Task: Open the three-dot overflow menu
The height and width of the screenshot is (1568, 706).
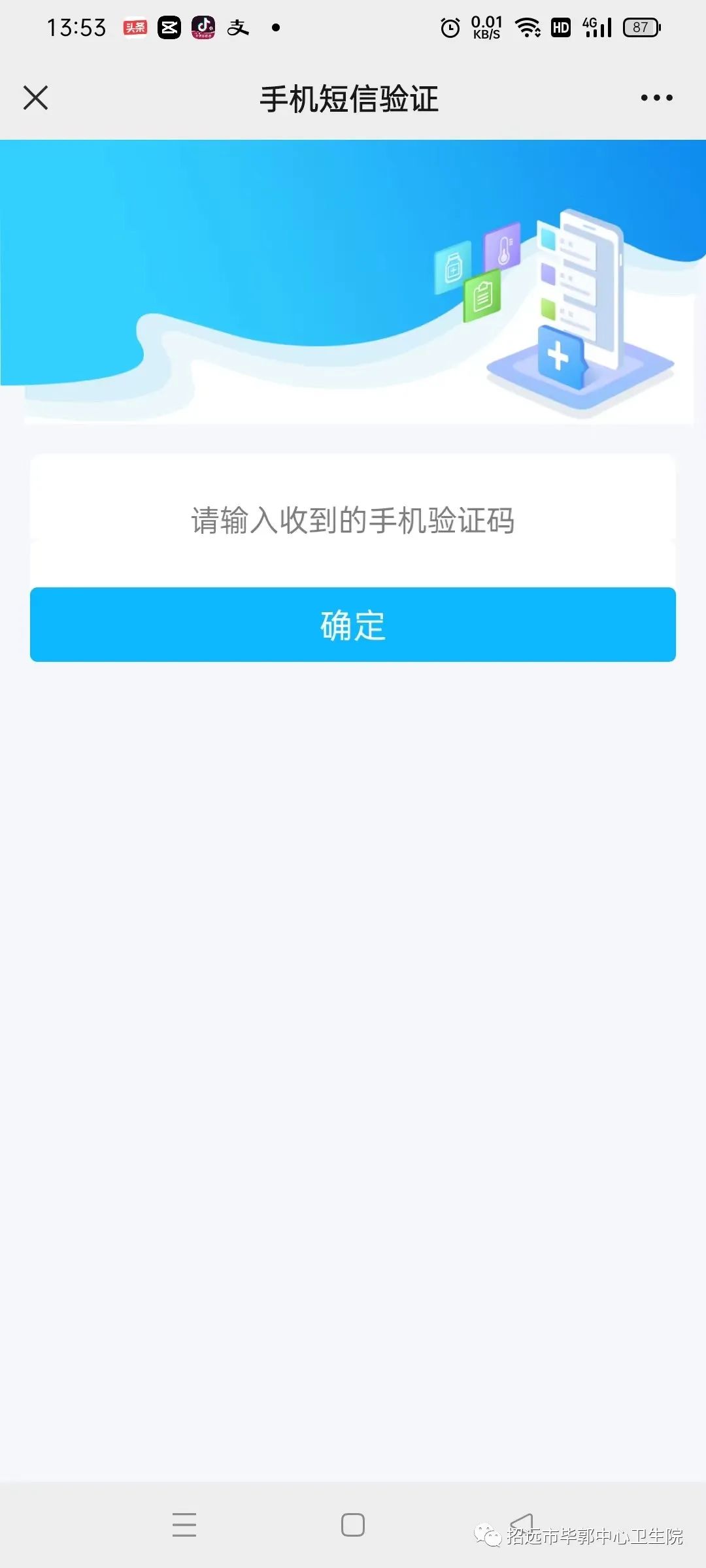Action: [x=656, y=98]
